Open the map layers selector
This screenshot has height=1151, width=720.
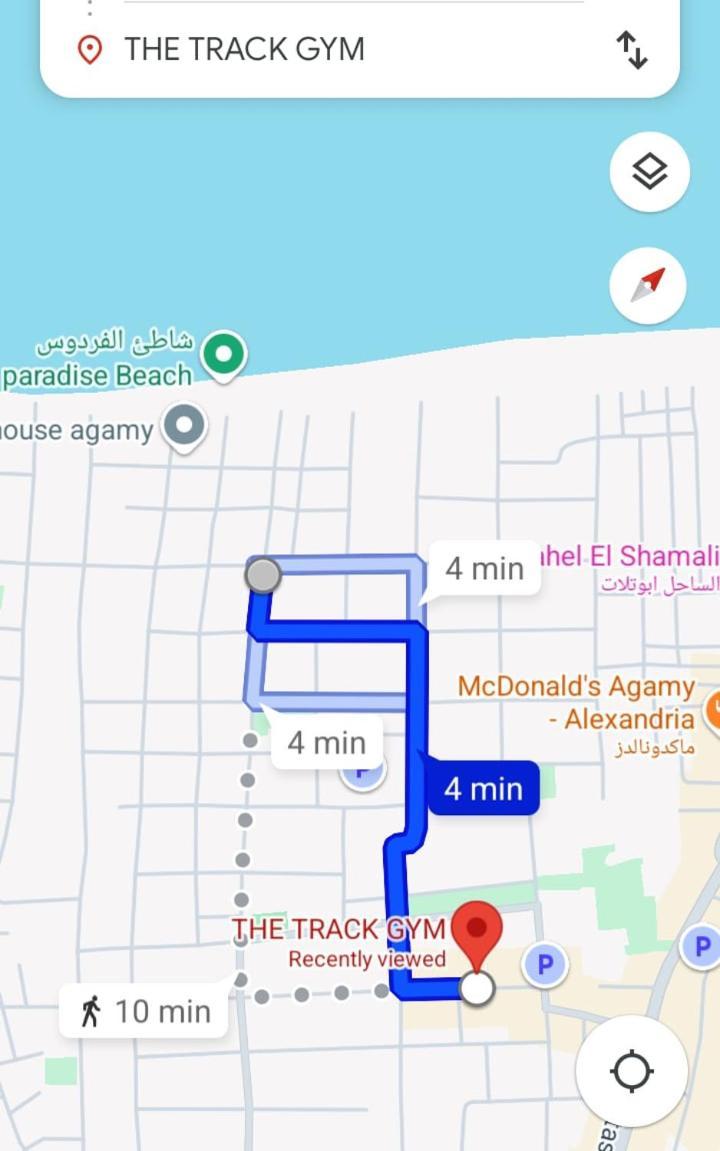[x=649, y=172]
